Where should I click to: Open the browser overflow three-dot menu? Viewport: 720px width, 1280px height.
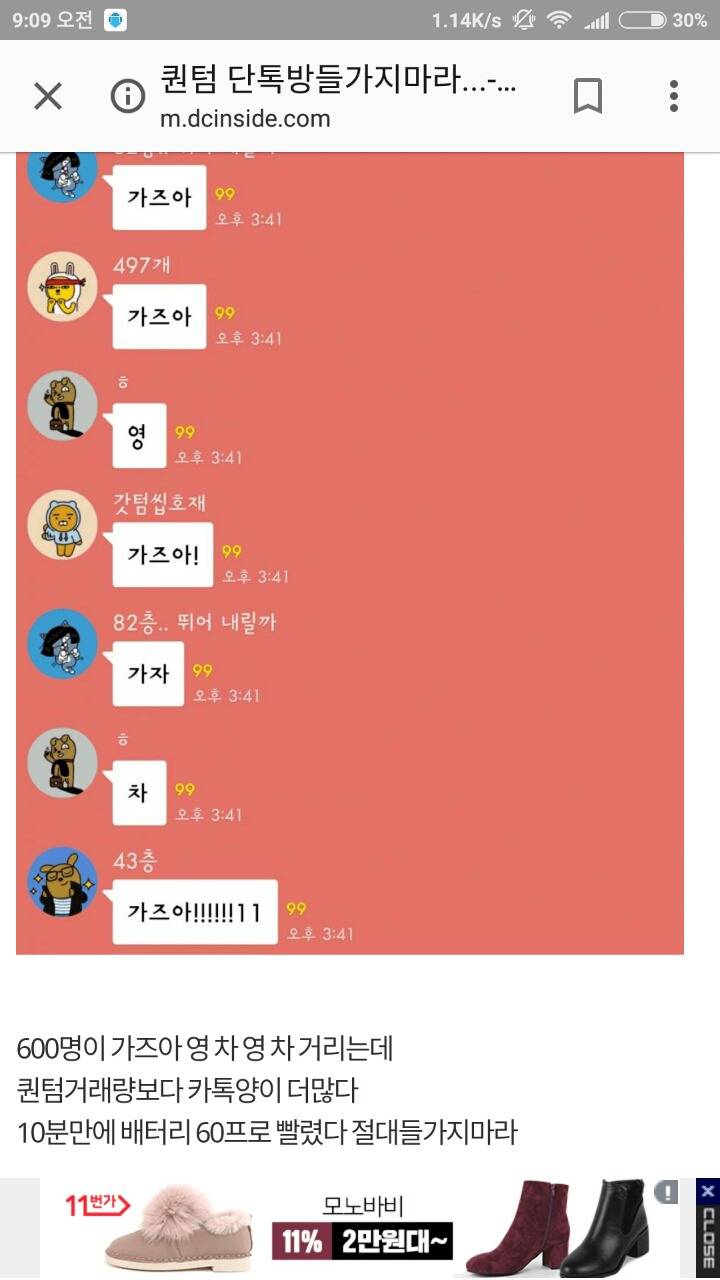(670, 95)
